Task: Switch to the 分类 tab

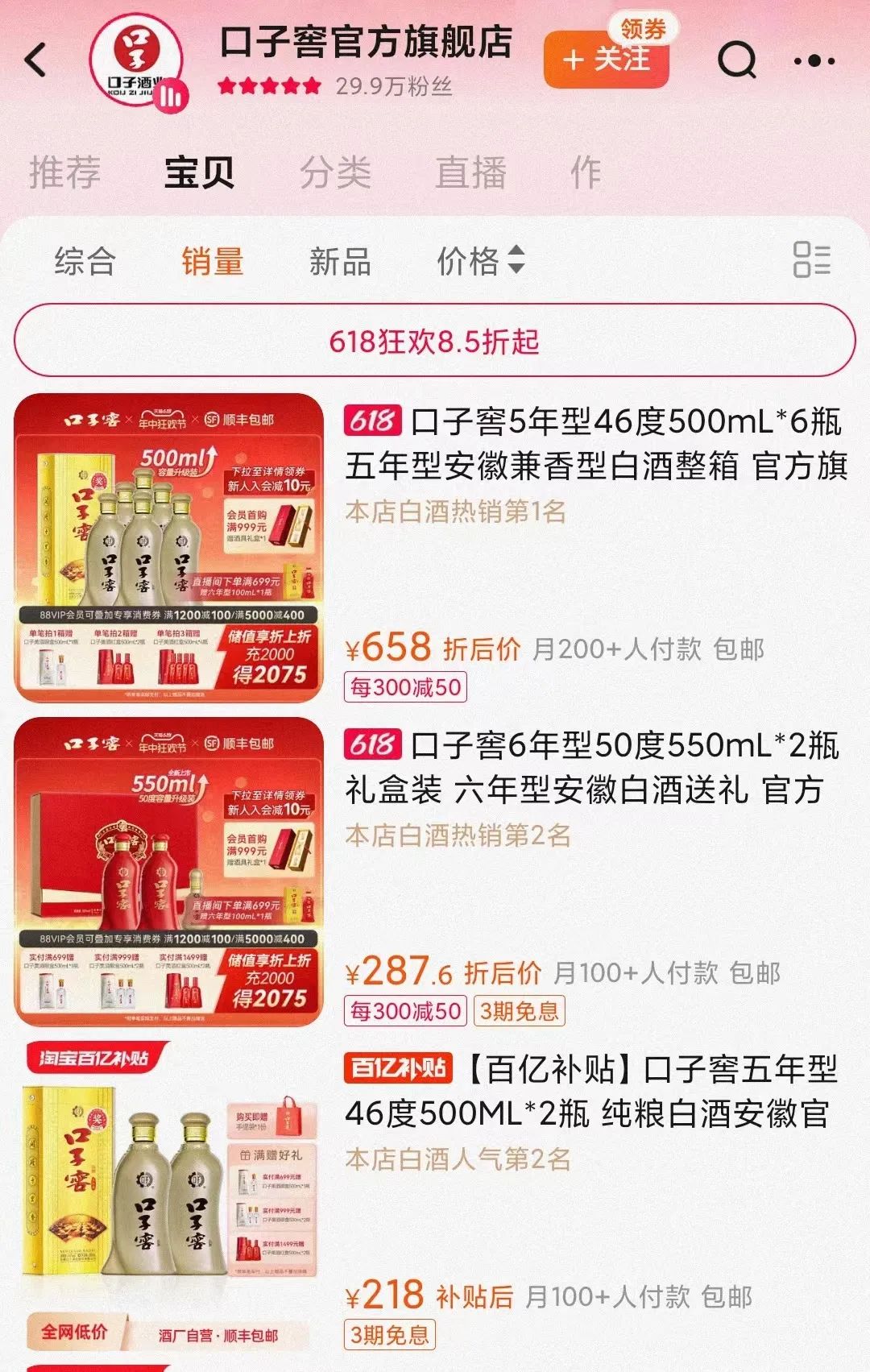Action: (x=335, y=172)
